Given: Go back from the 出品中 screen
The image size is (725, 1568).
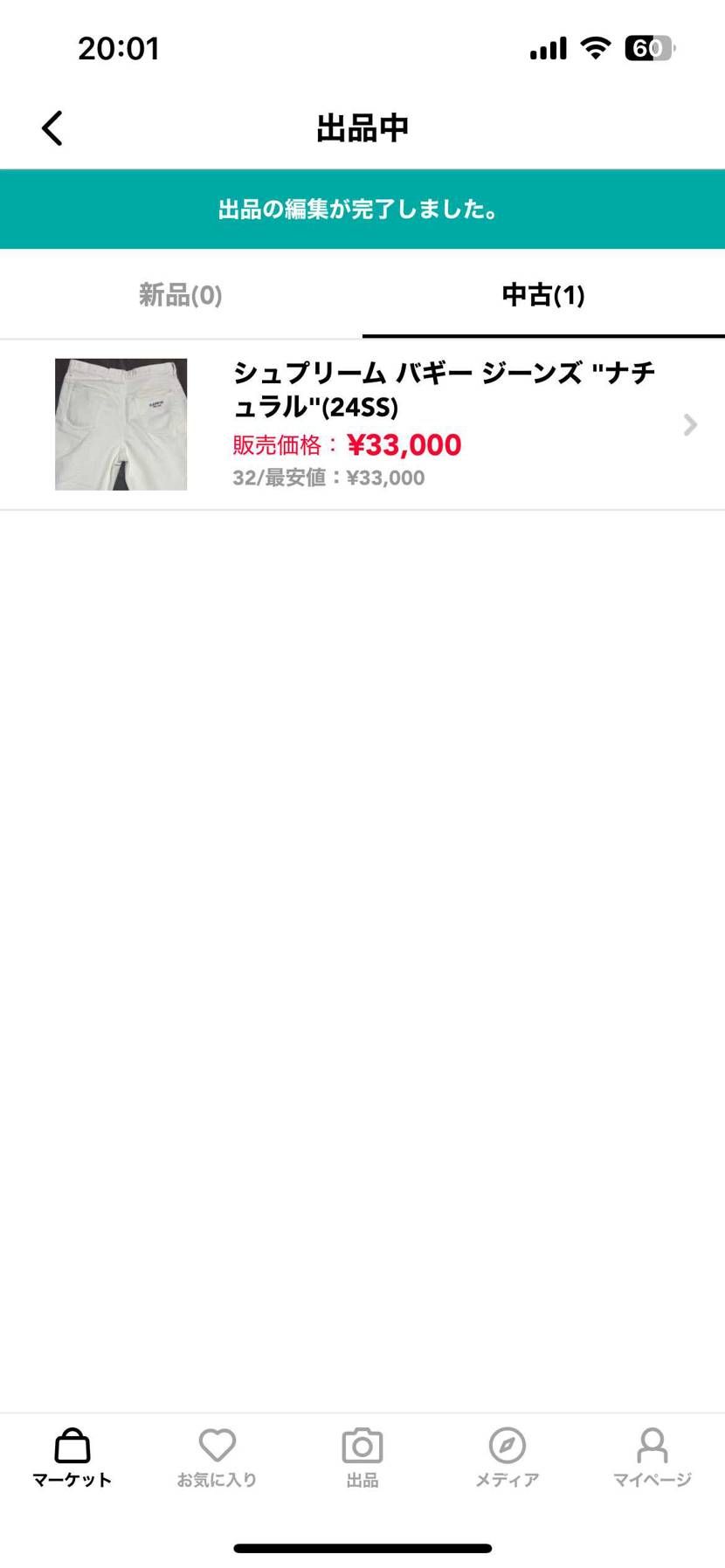Looking at the screenshot, I should [52, 128].
